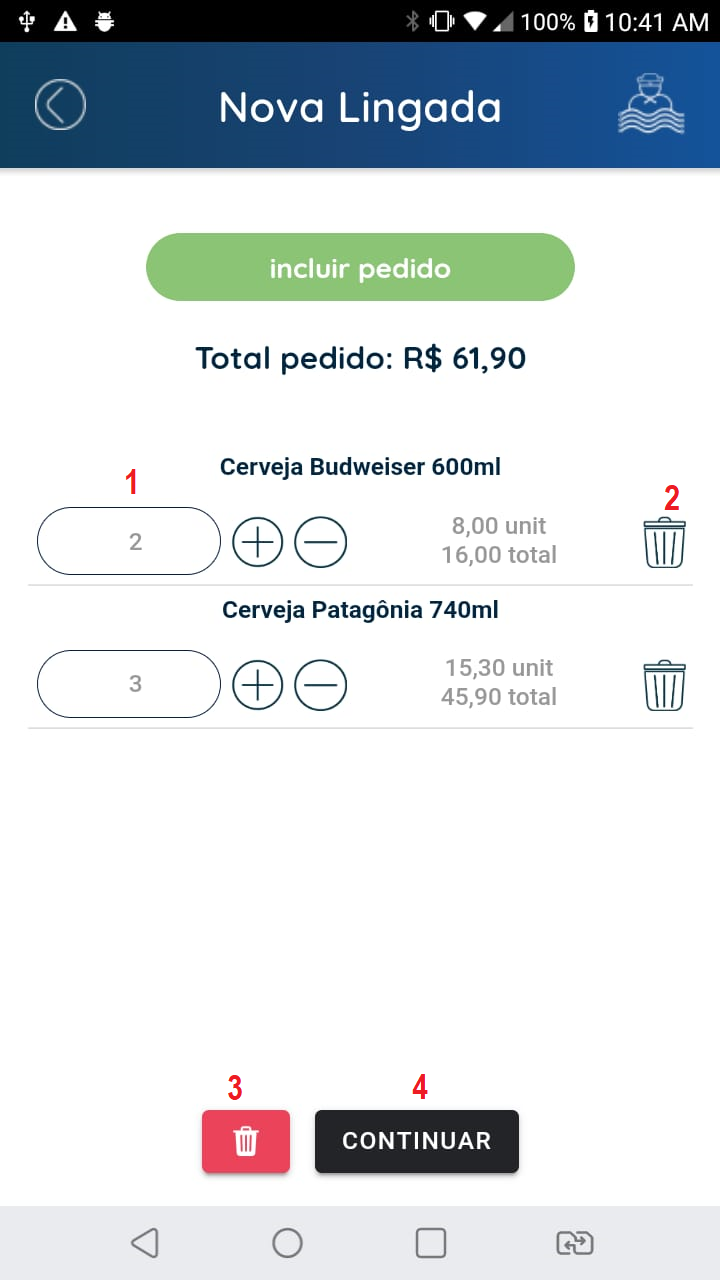The width and height of the screenshot is (720, 1280).
Task: Increase Cerveja Budweiser 600ml quantity
Action: coord(258,542)
